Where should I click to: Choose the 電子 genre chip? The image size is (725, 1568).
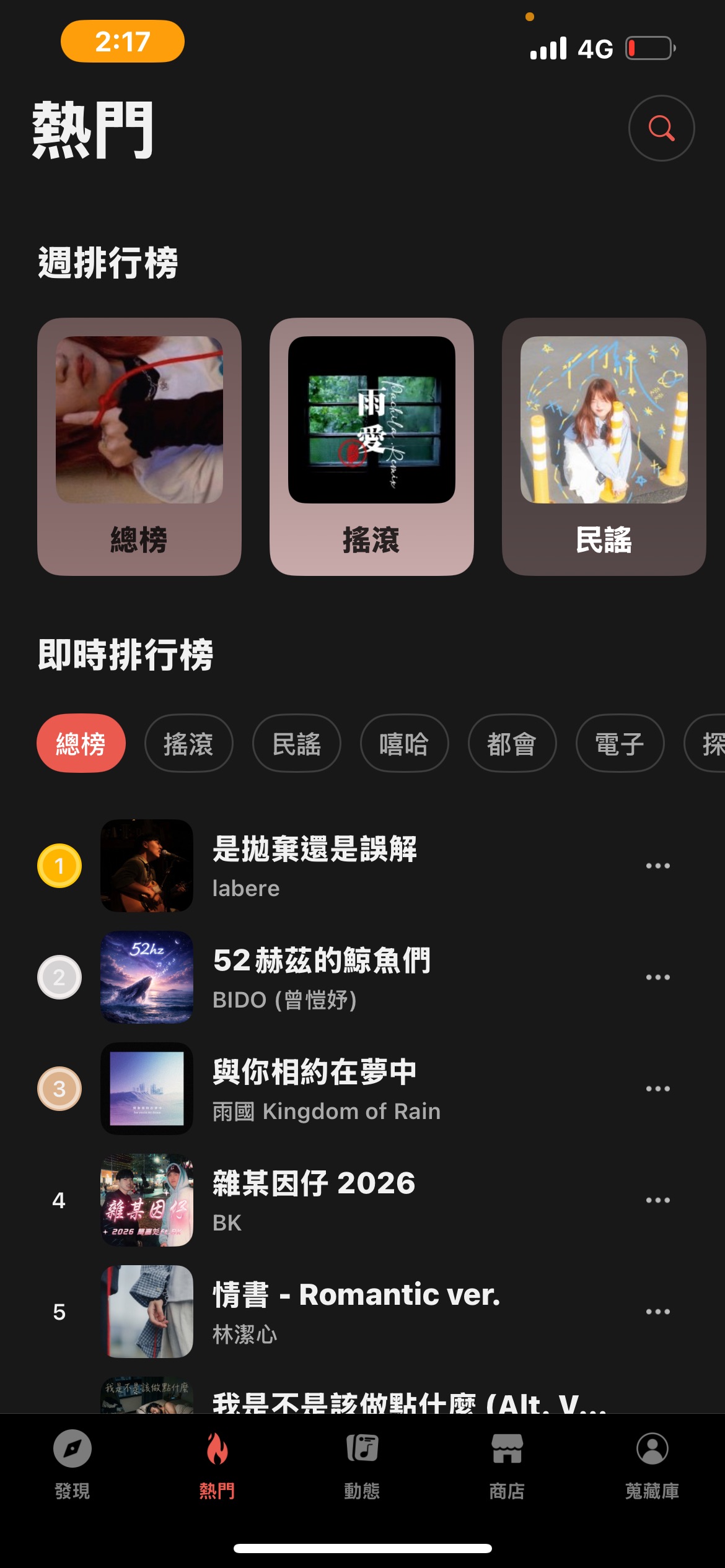pyautogui.click(x=620, y=743)
